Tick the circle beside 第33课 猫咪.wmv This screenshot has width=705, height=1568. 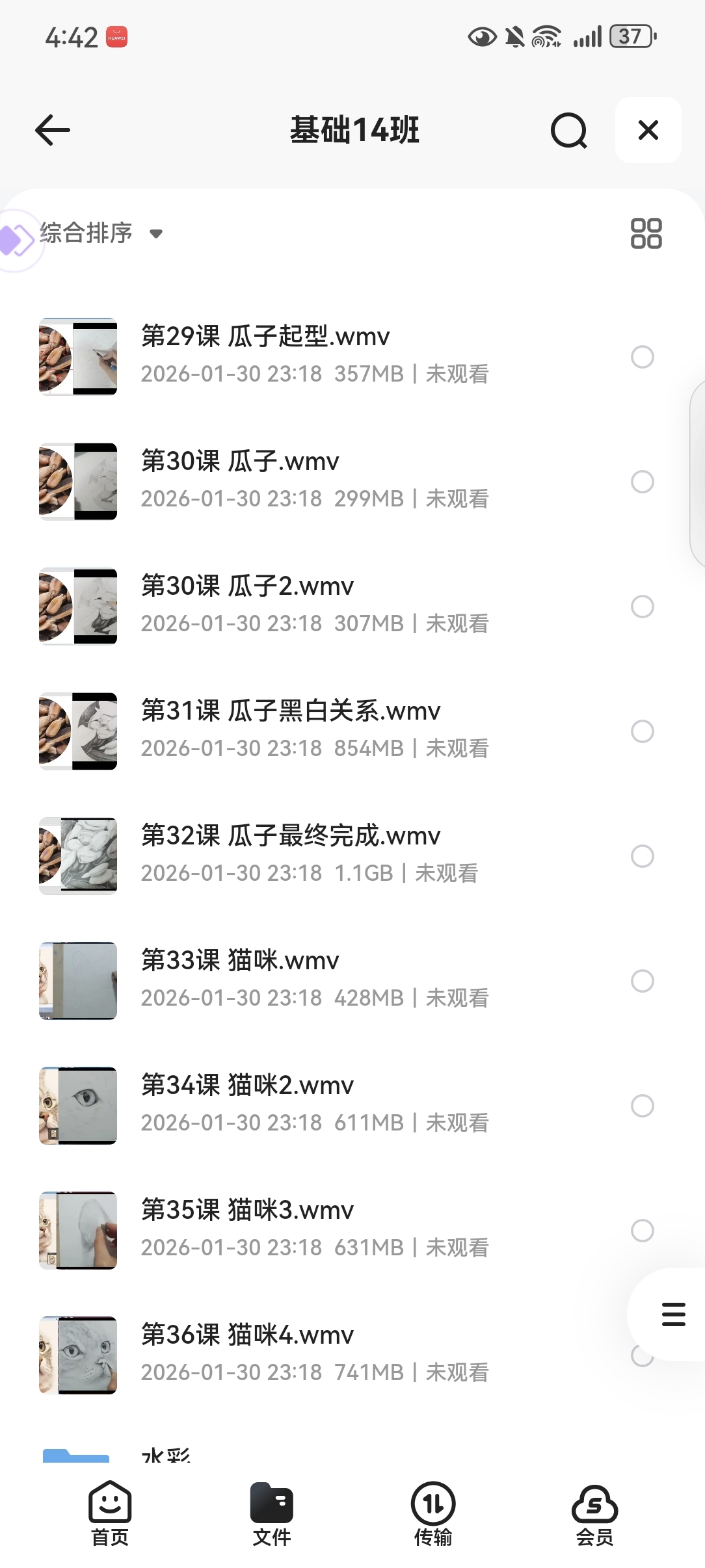pos(643,981)
